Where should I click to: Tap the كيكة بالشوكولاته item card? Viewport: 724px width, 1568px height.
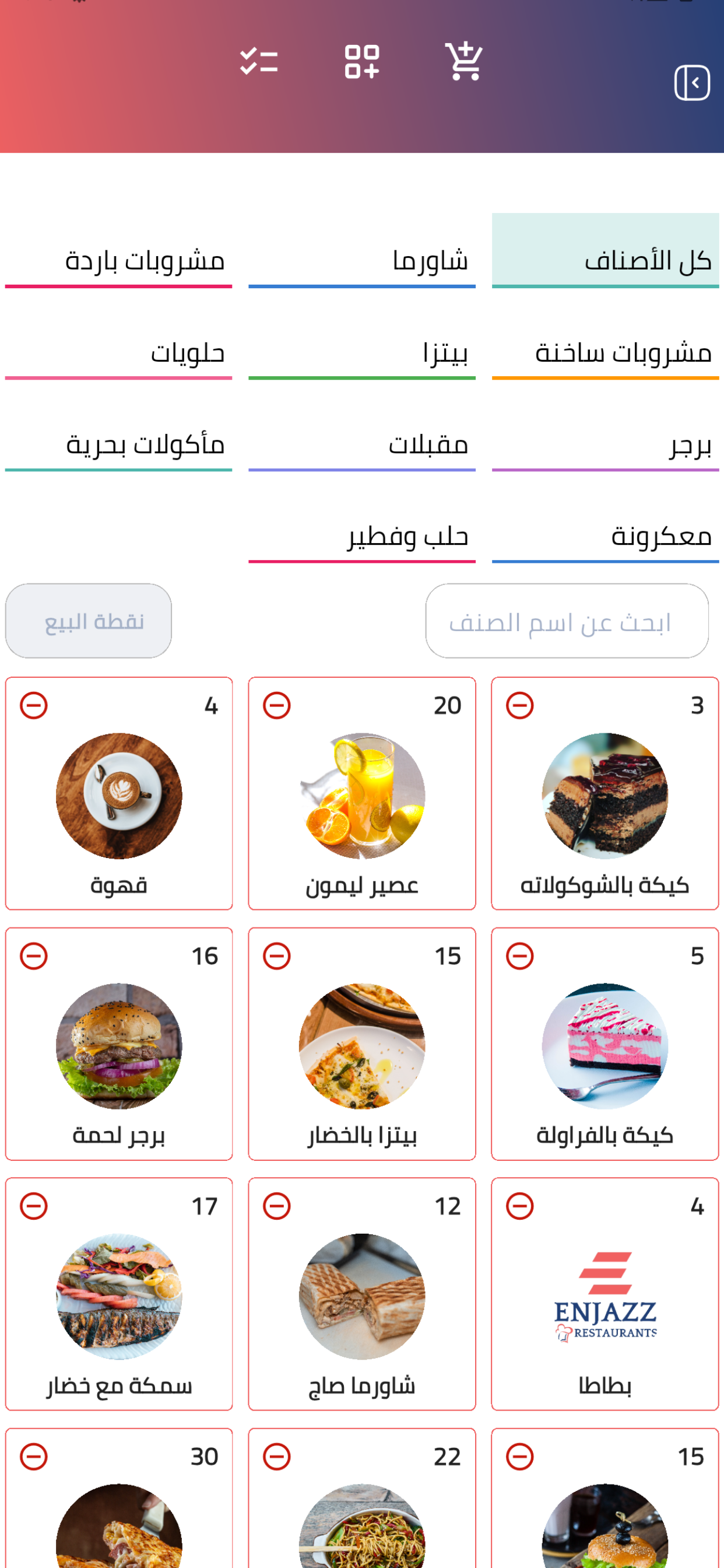pos(605,794)
